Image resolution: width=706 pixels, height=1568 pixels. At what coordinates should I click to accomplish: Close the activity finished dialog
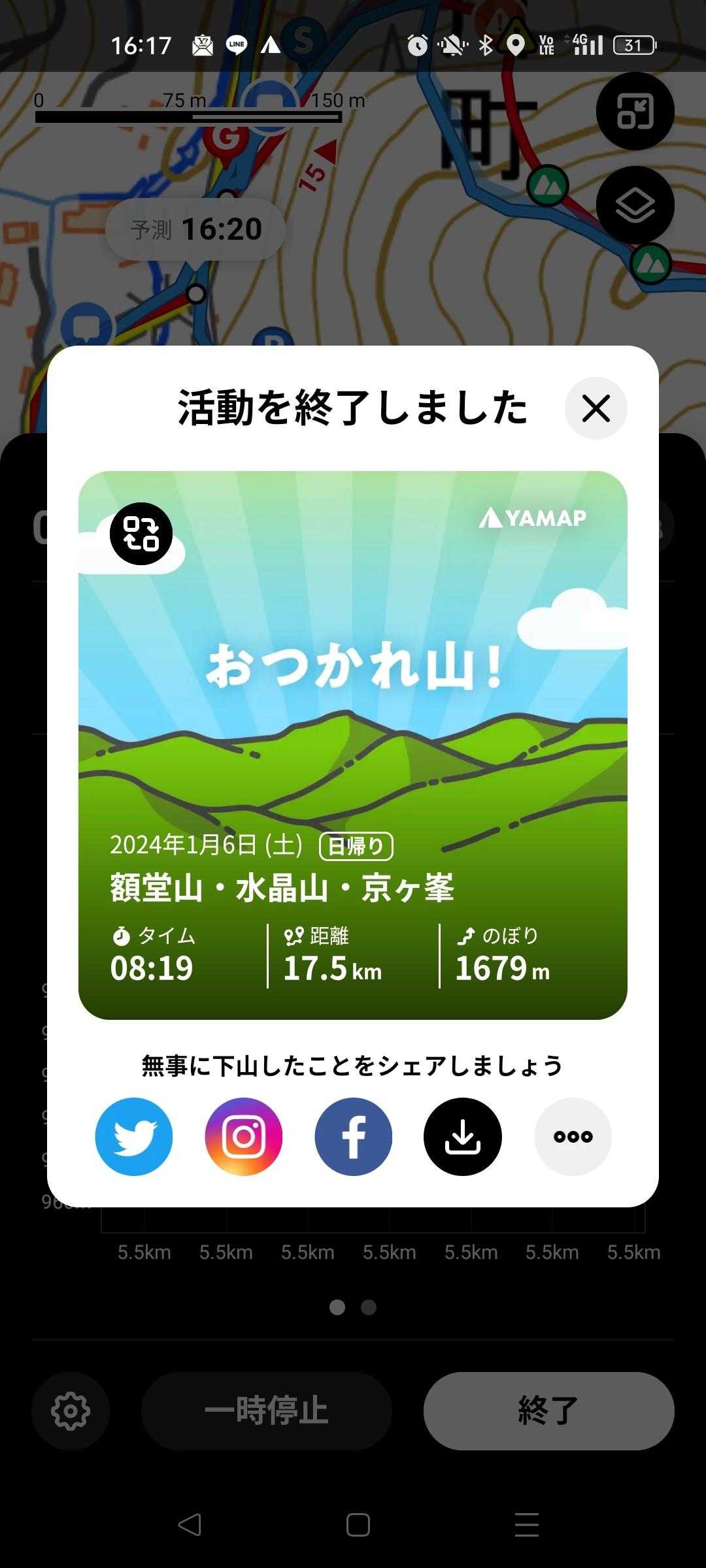click(596, 408)
